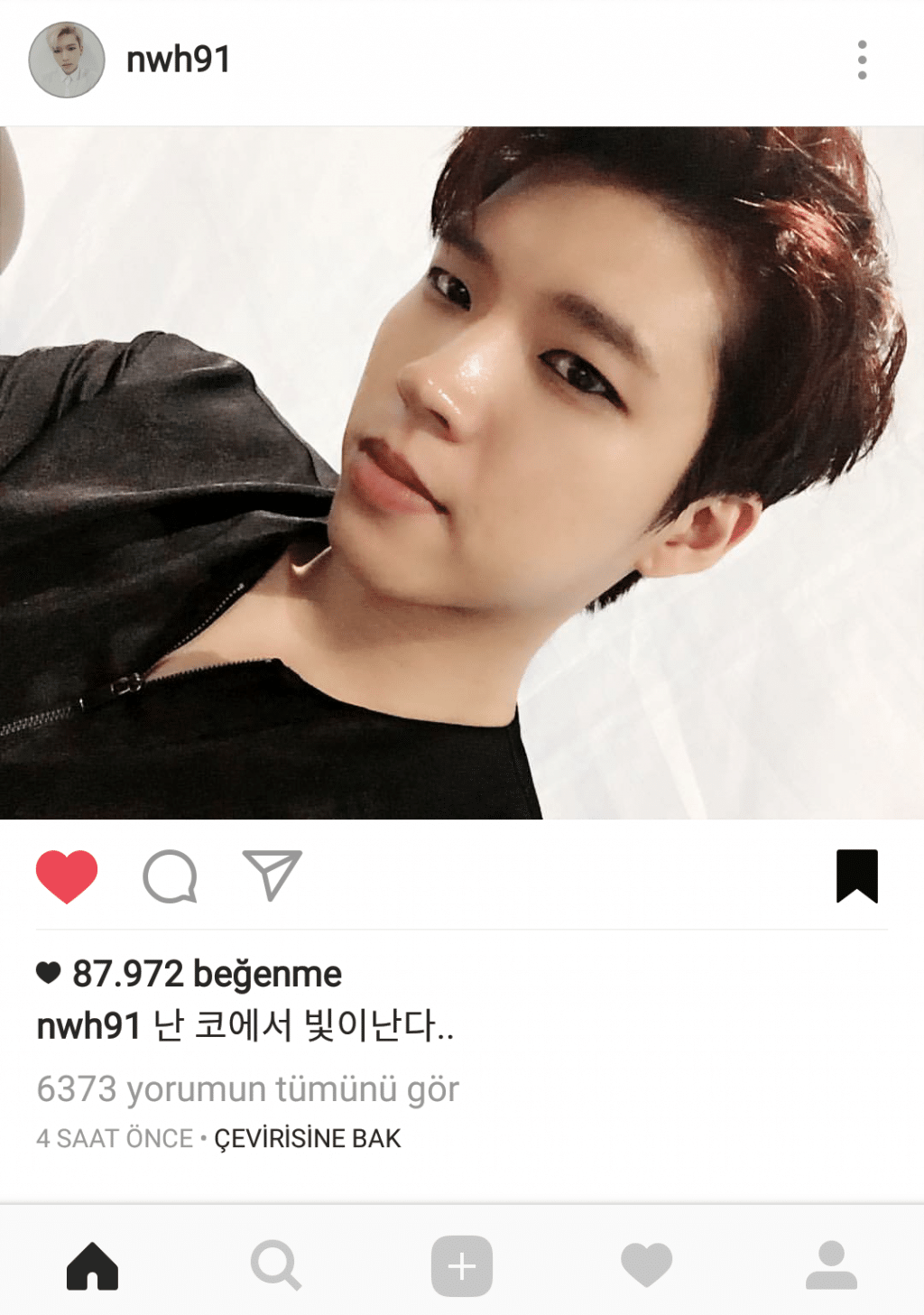The image size is (924, 1315).
Task: View the list of 87.972 likes
Action: pos(206,974)
